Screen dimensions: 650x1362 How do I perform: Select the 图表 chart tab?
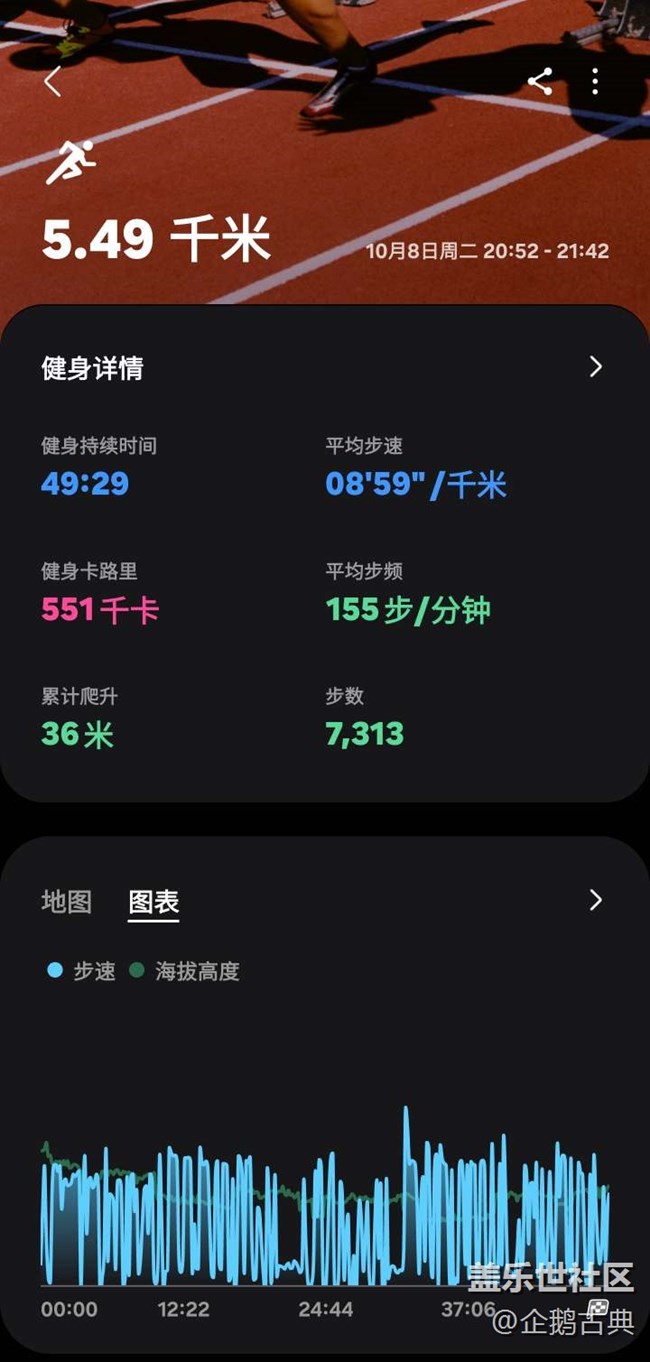pyautogui.click(x=154, y=902)
